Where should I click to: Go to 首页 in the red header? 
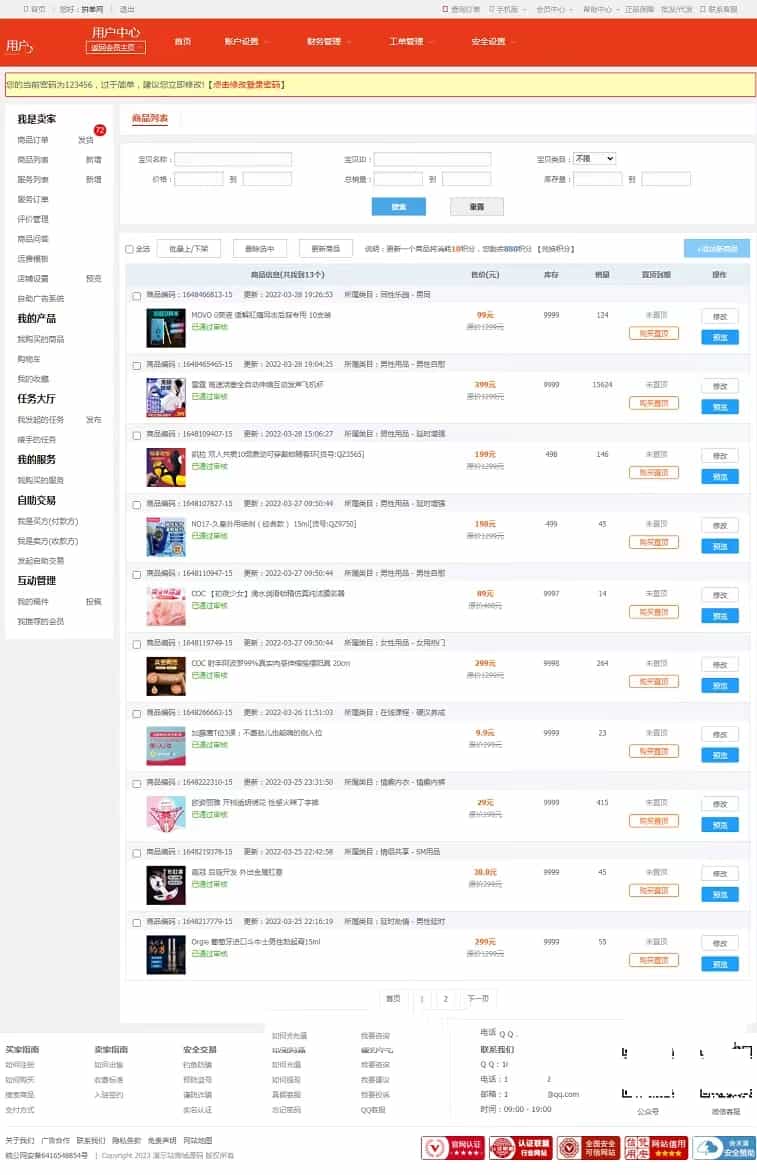[x=182, y=42]
